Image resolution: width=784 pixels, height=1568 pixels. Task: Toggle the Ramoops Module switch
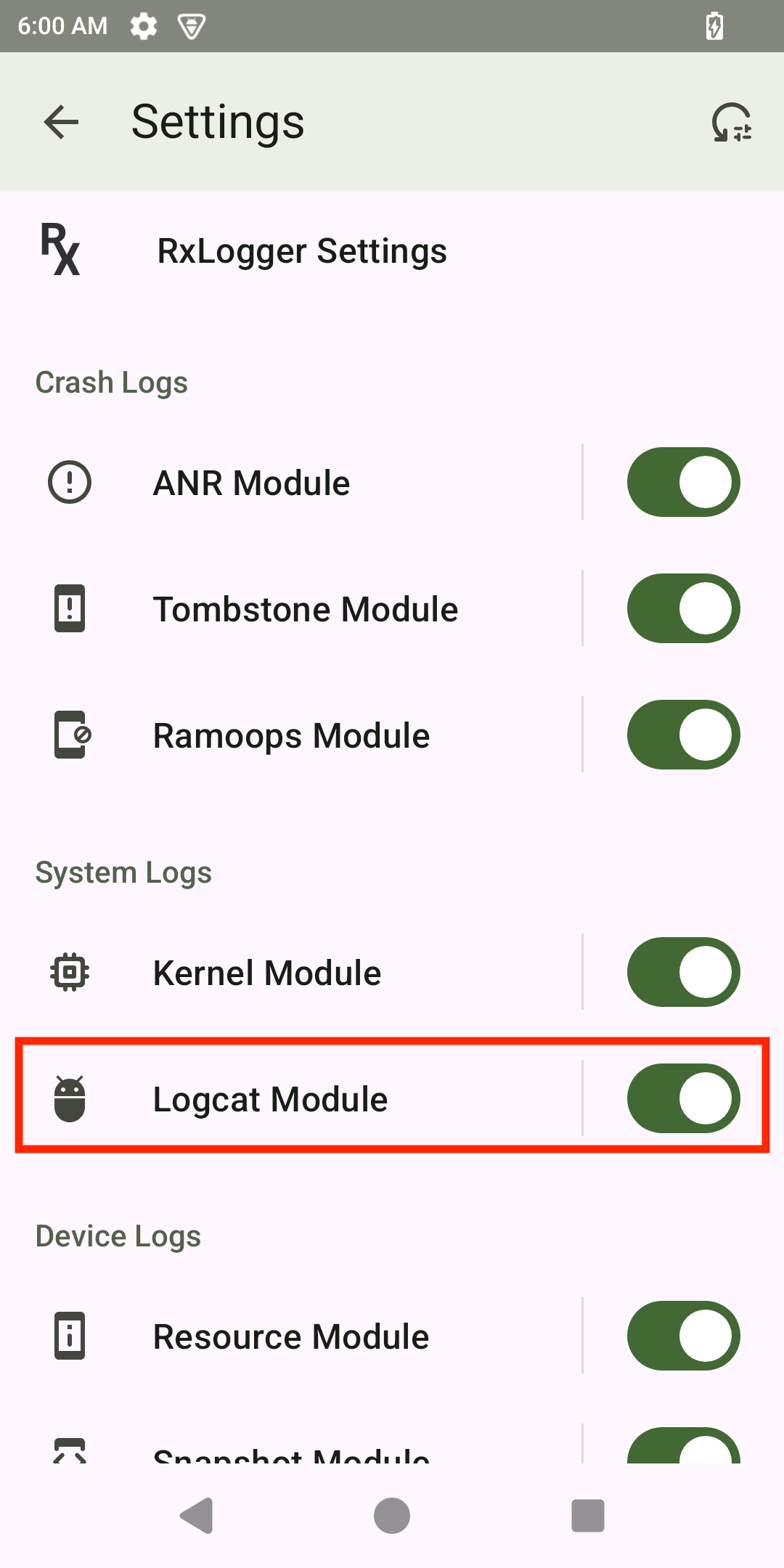point(683,735)
